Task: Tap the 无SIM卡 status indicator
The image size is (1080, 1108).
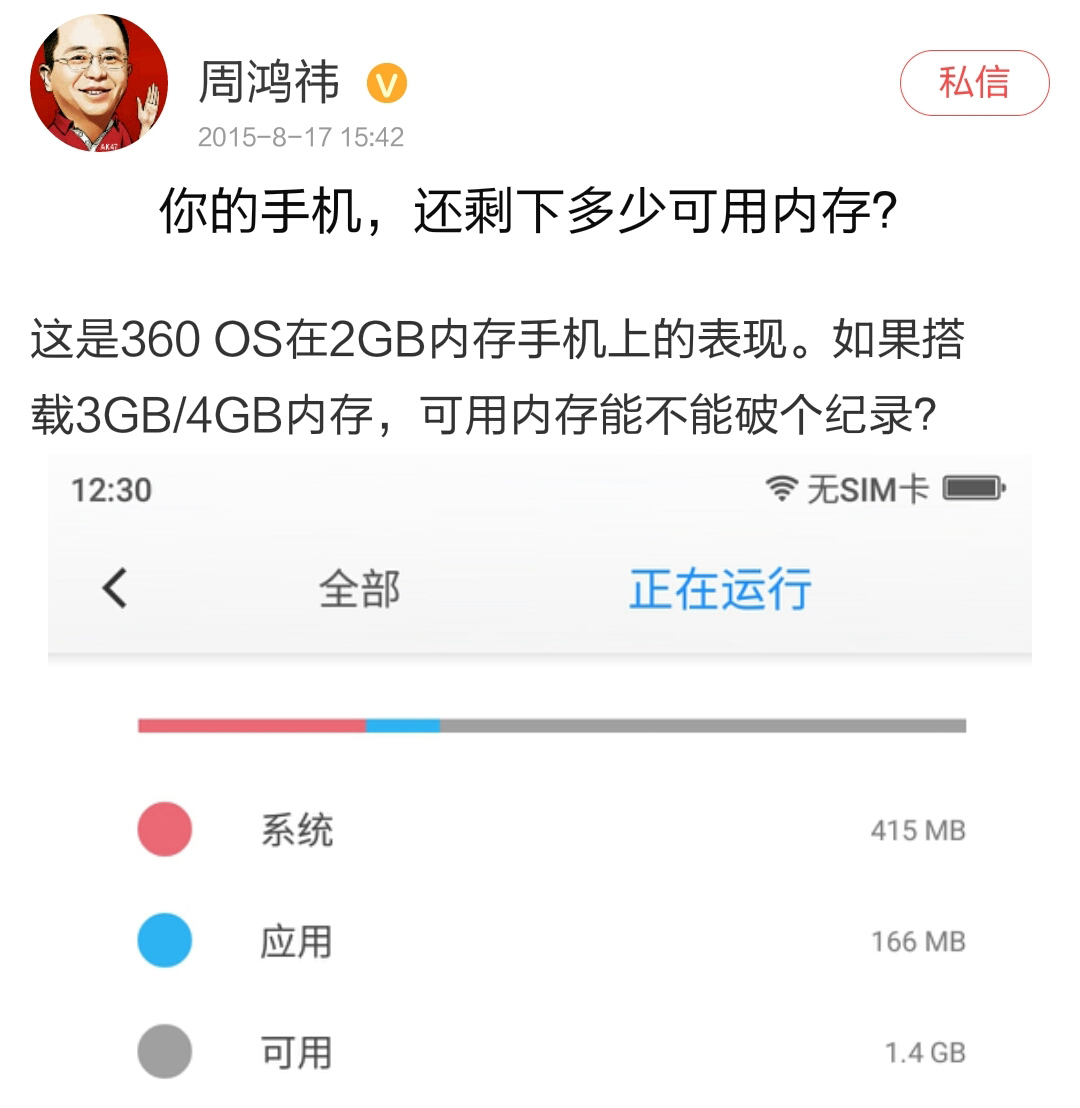Action: pos(866,488)
